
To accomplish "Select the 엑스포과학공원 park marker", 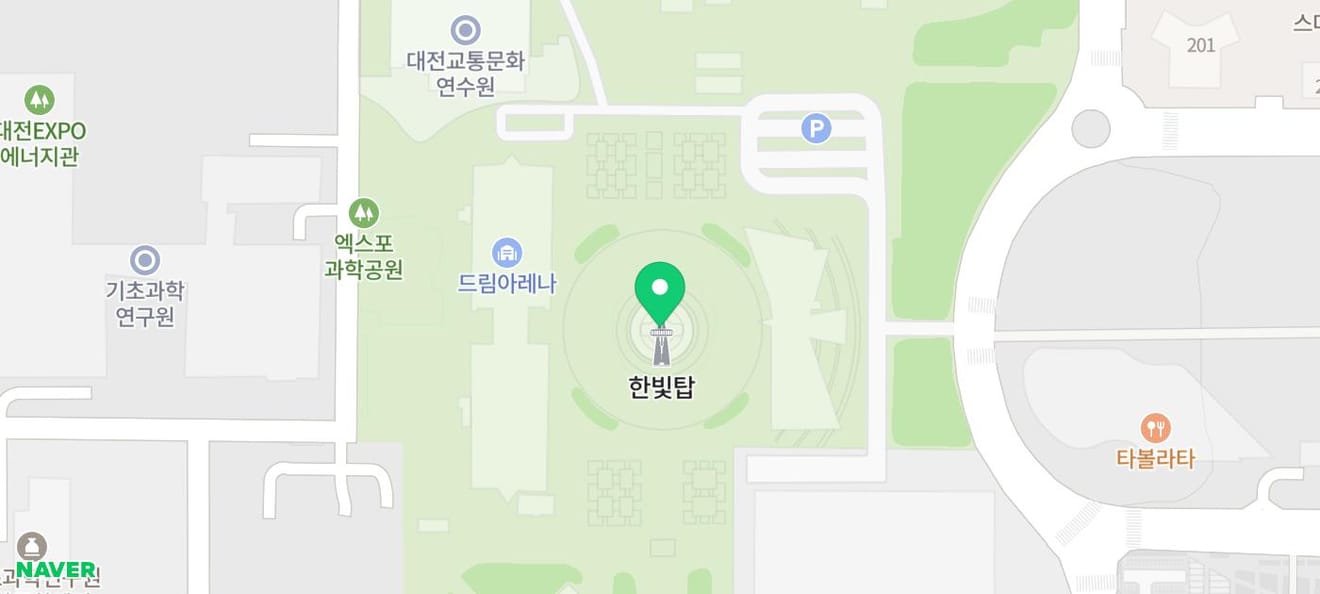I will click(364, 212).
